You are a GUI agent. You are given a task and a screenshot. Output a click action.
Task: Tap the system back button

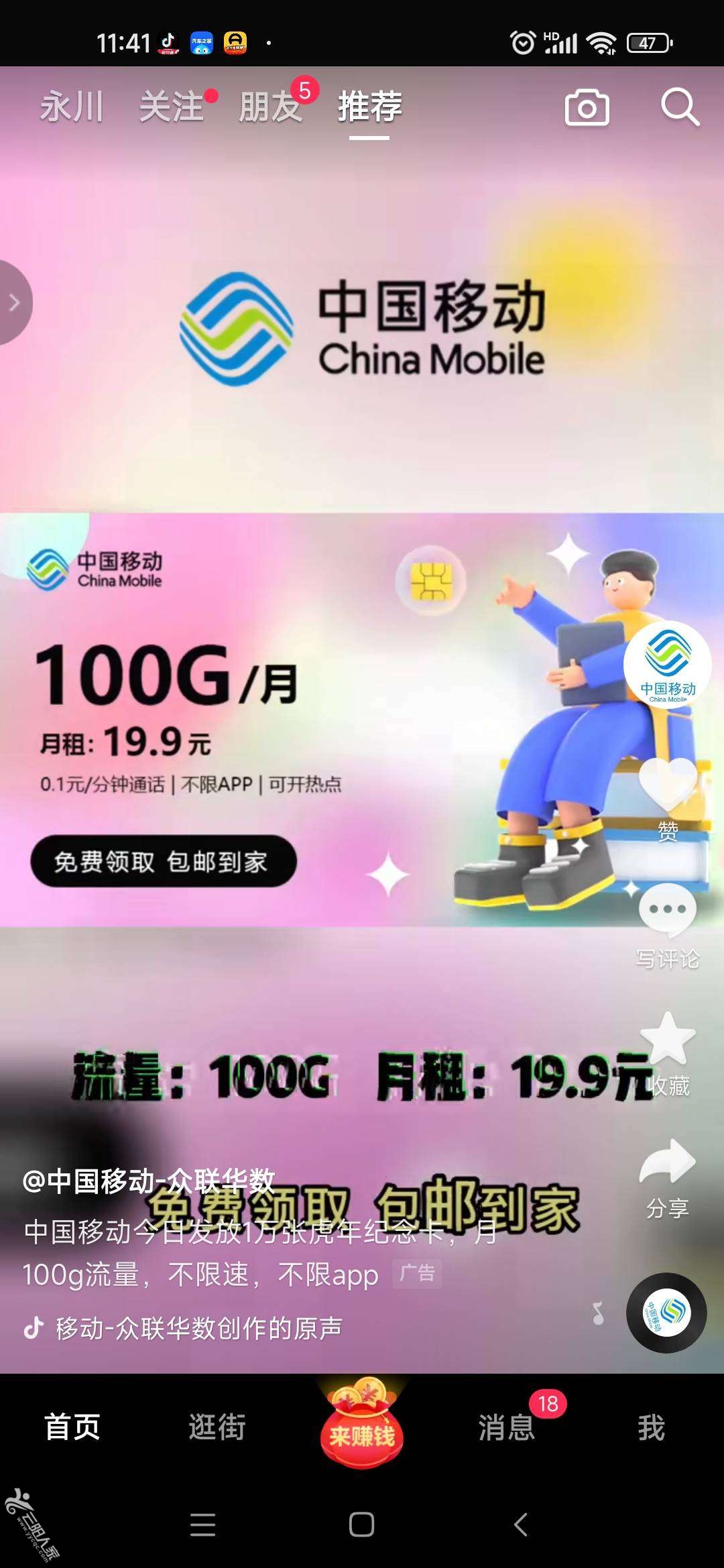point(521,1524)
